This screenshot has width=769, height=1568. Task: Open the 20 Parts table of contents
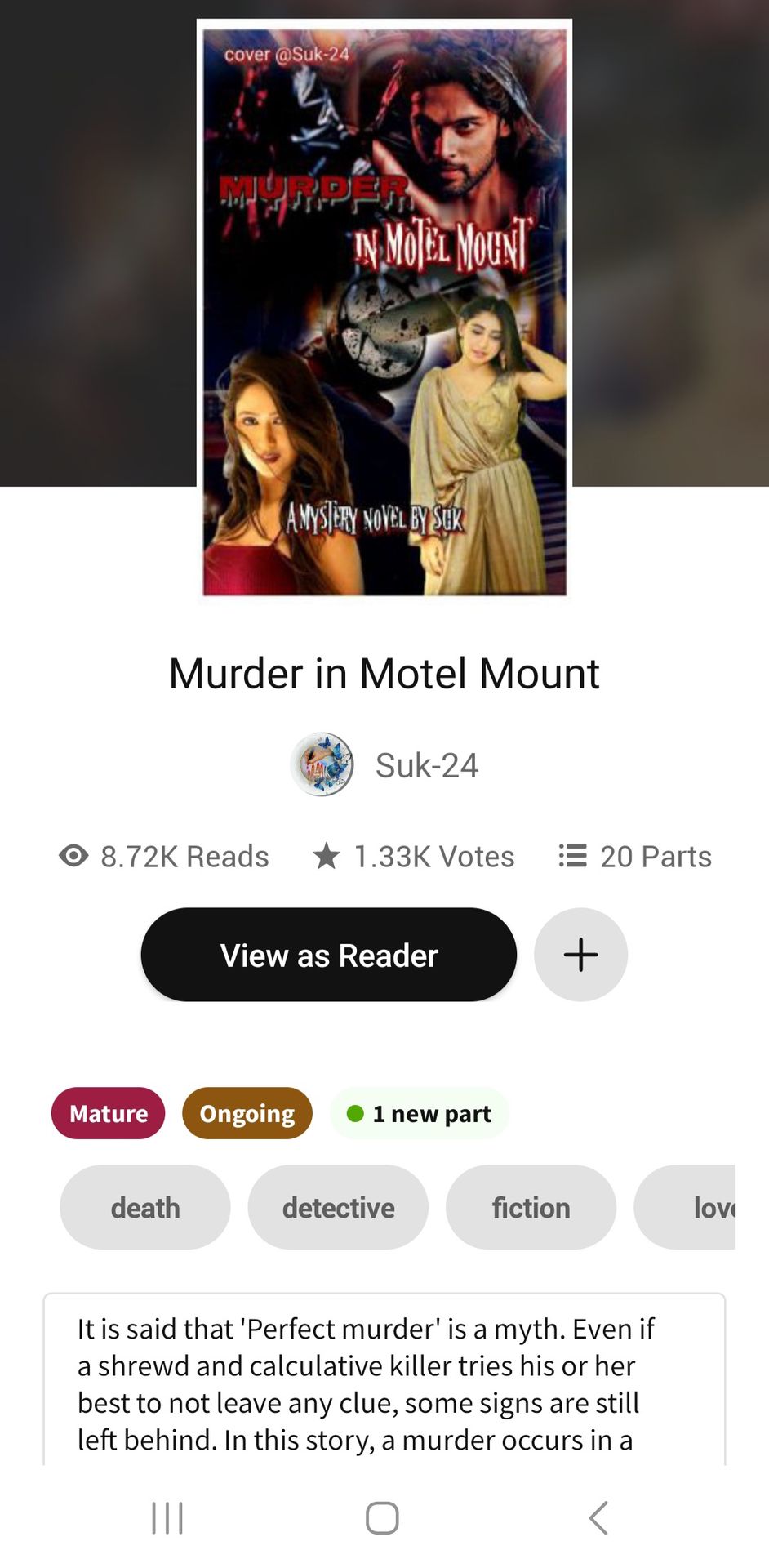pyautogui.click(x=635, y=856)
